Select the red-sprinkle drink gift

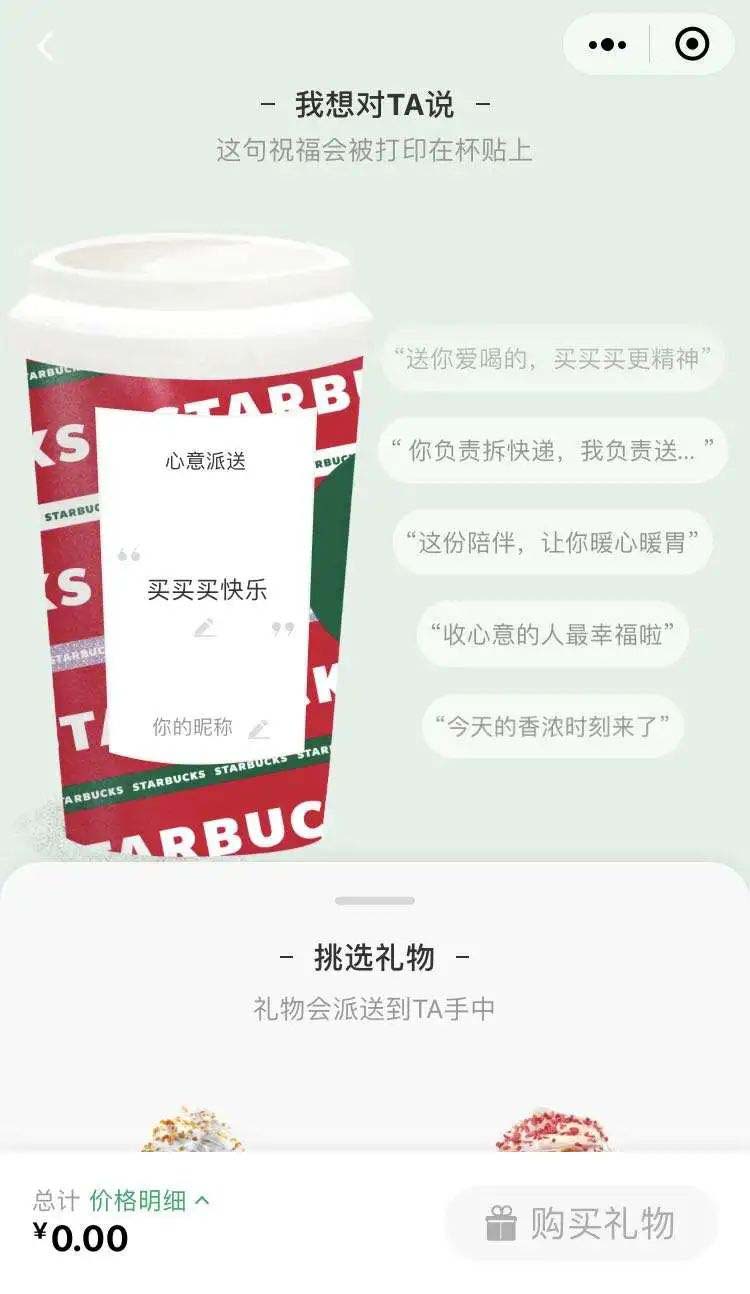[553, 1130]
